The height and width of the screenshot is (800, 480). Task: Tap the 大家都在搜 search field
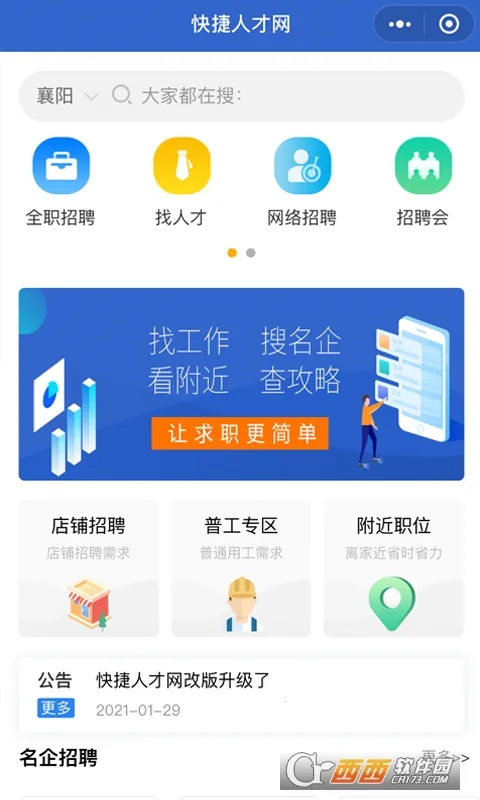286,96
